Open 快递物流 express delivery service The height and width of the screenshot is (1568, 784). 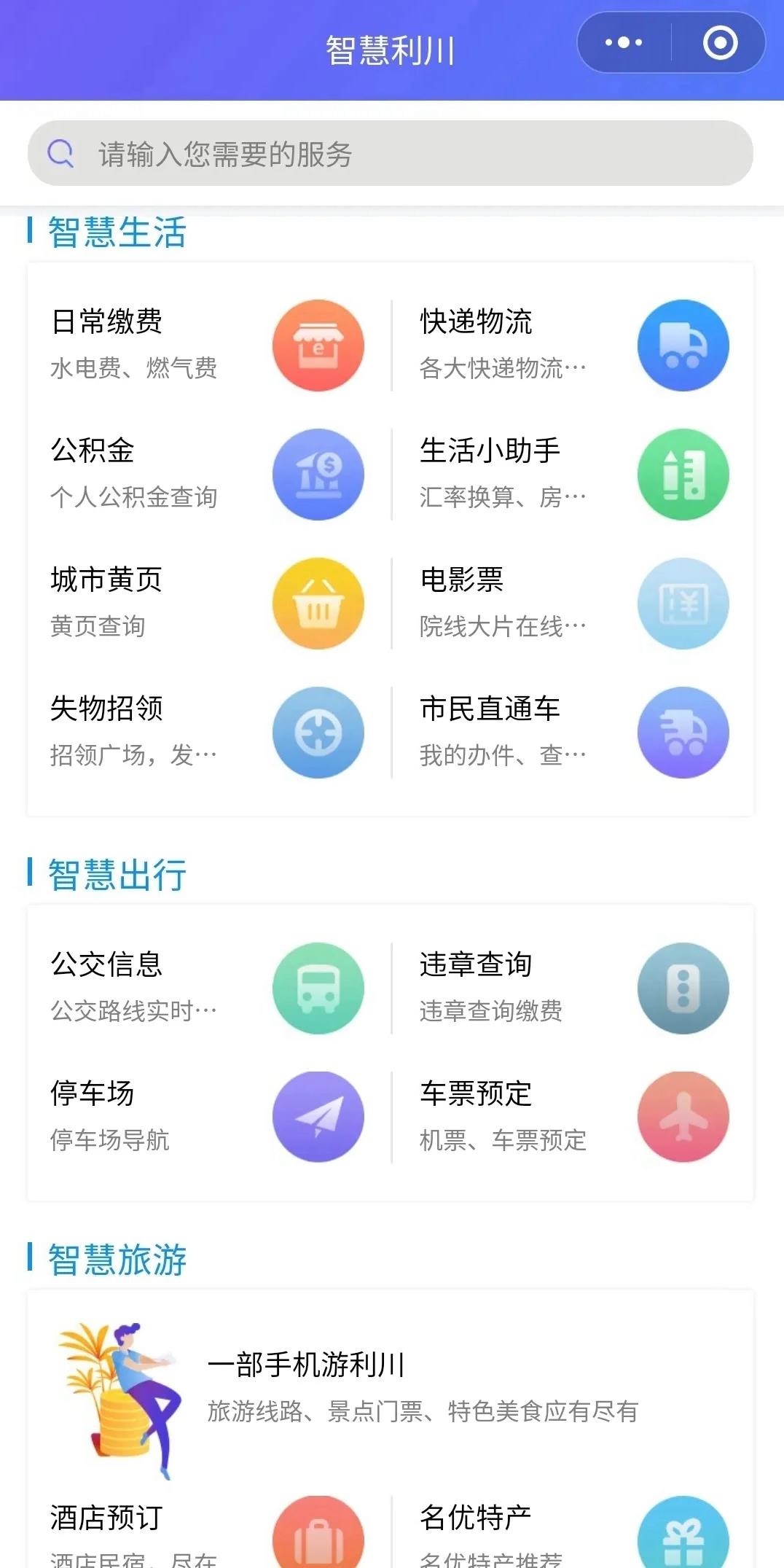[573, 345]
